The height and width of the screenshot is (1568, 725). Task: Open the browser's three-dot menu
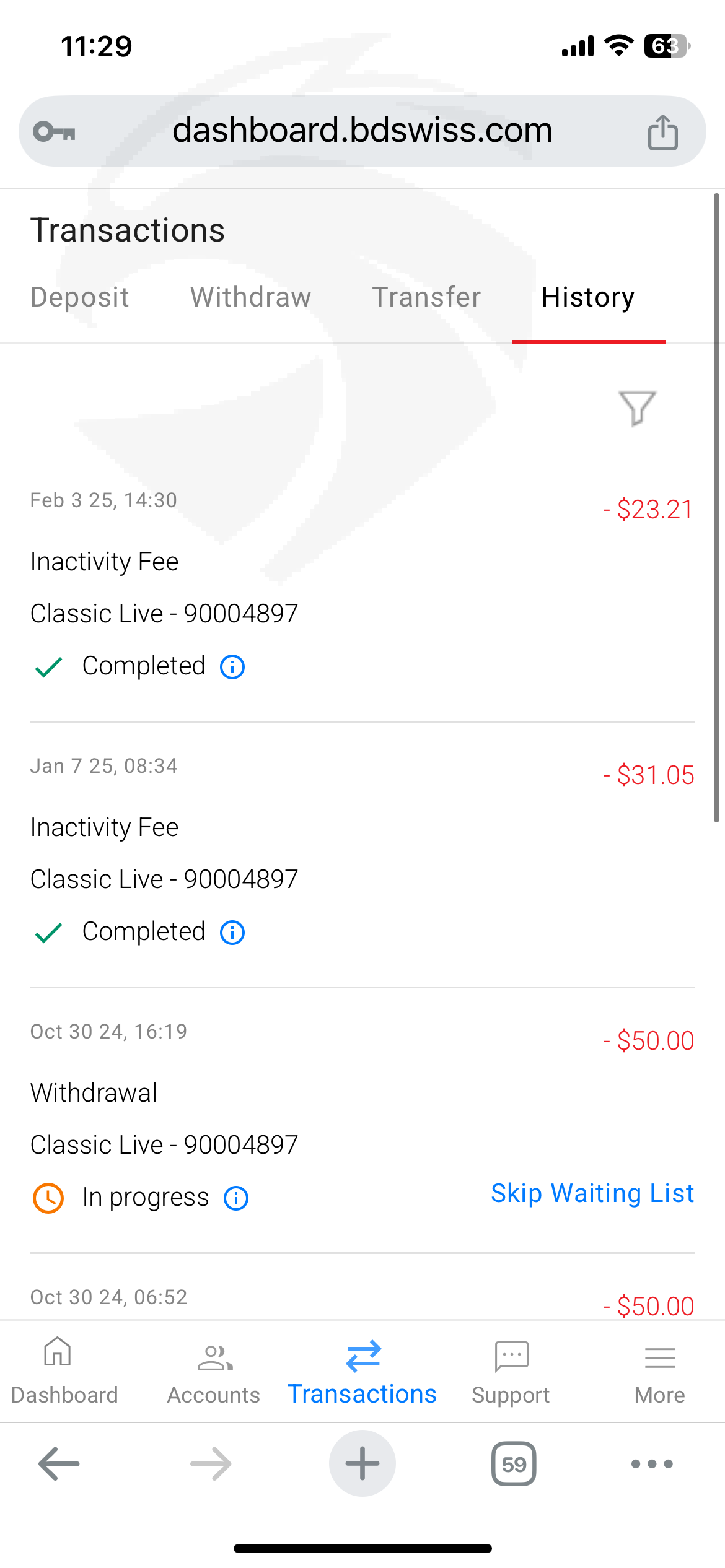click(651, 1464)
